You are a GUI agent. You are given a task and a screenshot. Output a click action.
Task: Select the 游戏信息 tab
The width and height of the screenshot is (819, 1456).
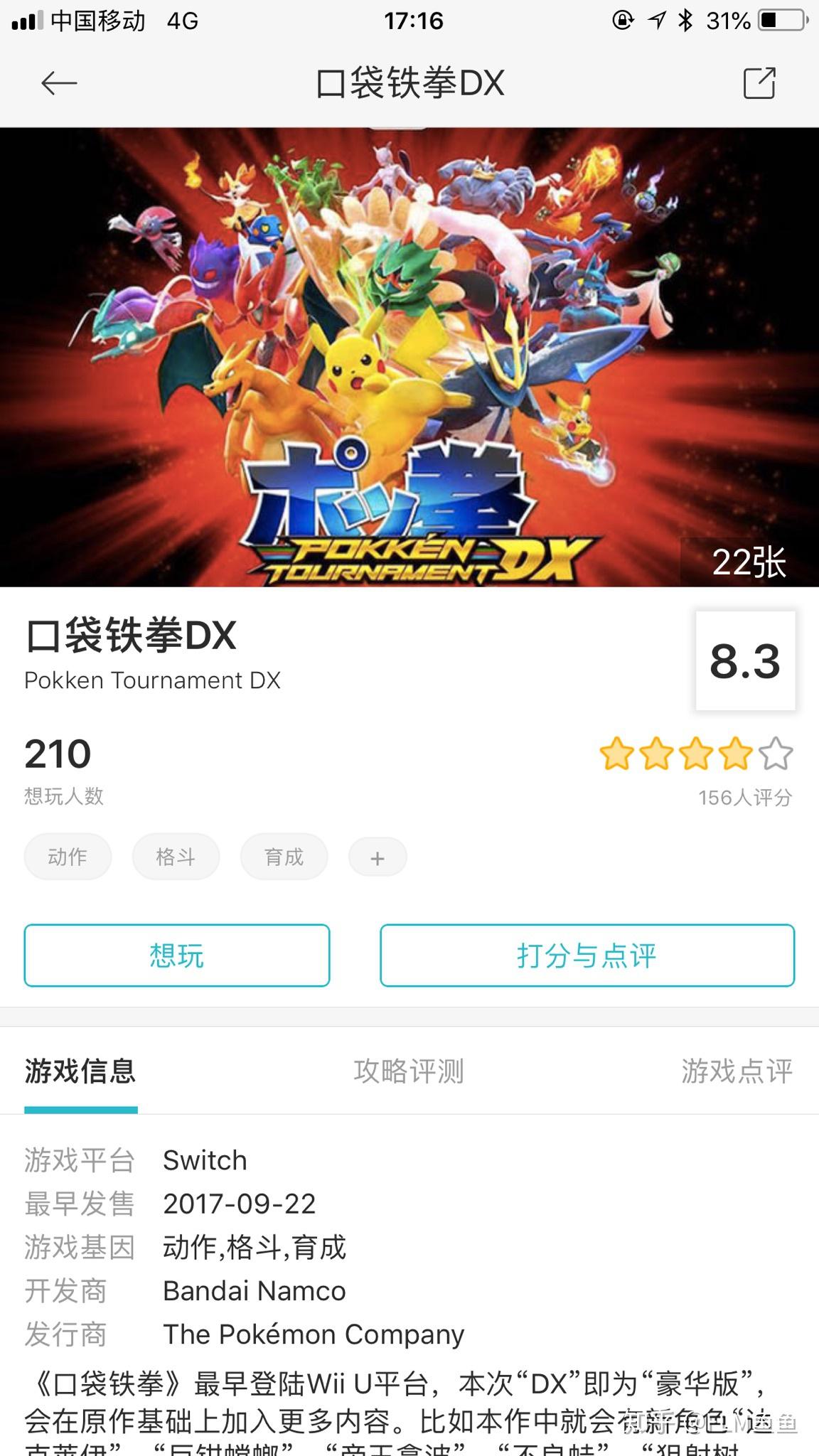pos(80,1071)
